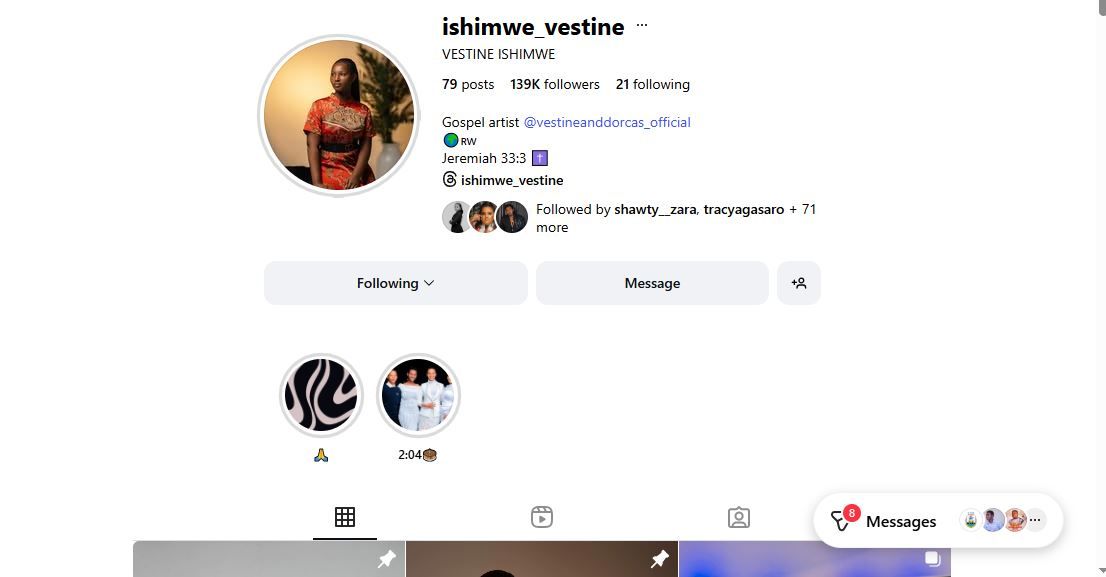This screenshot has height=577, width=1106.
Task: Open the 2:04 story highlight
Action: tap(418, 396)
